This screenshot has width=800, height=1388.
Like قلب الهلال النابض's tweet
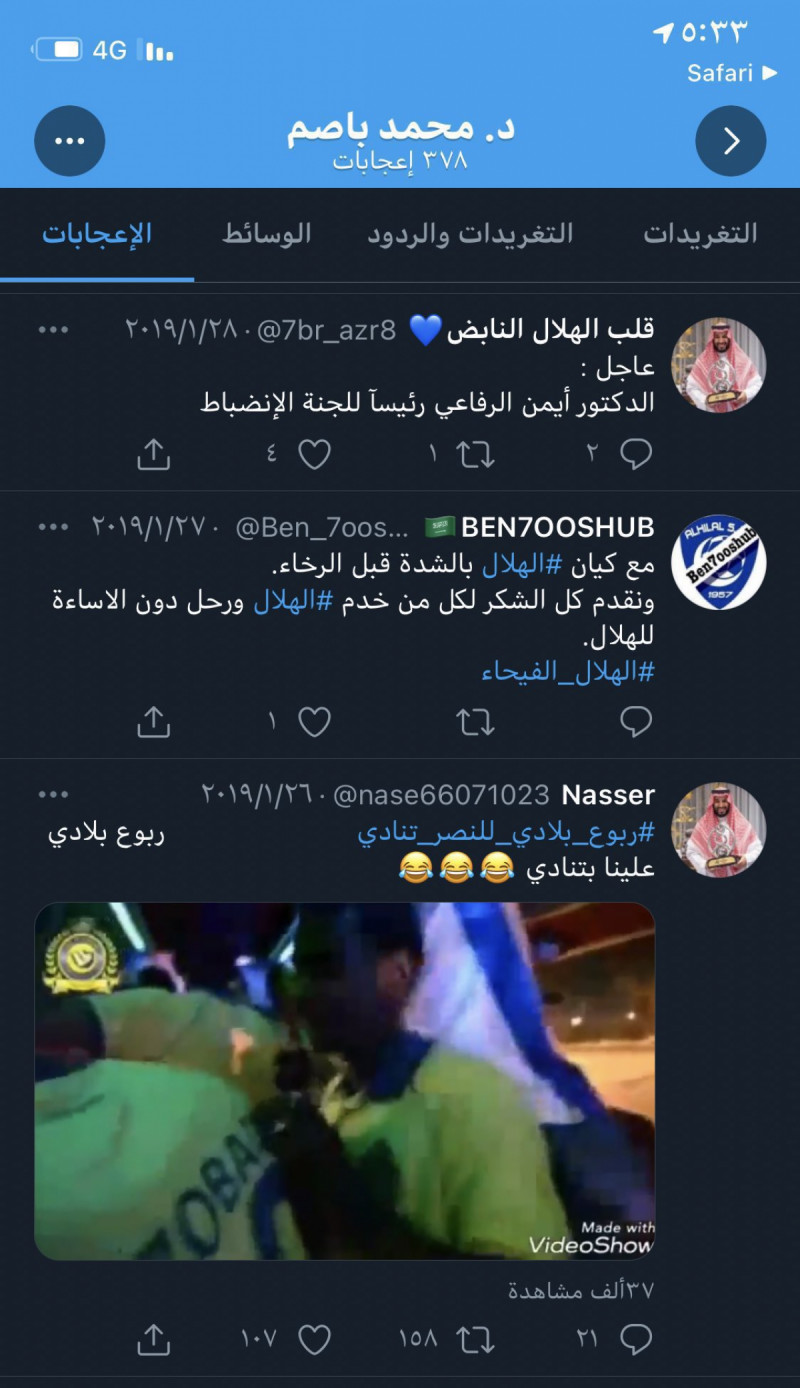click(x=313, y=453)
